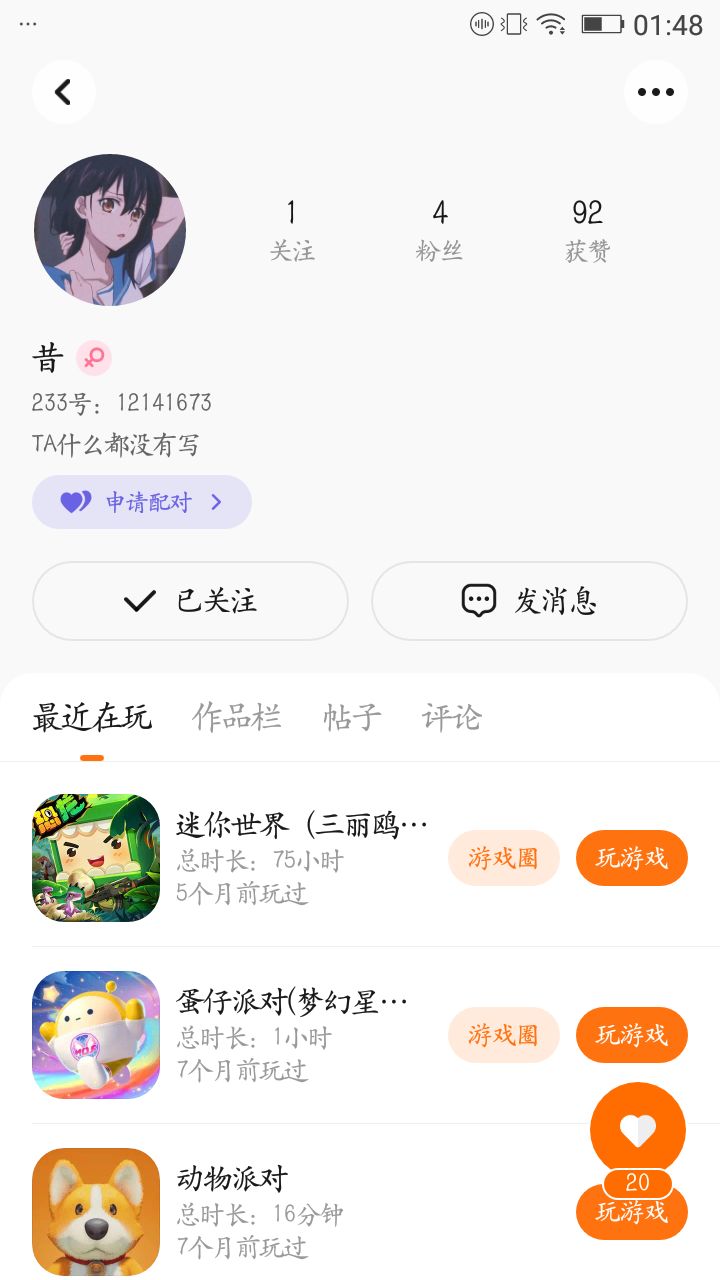Open 游戏圈 for 迷你世界
Viewport: 720px width, 1280px height.
pyautogui.click(x=503, y=858)
